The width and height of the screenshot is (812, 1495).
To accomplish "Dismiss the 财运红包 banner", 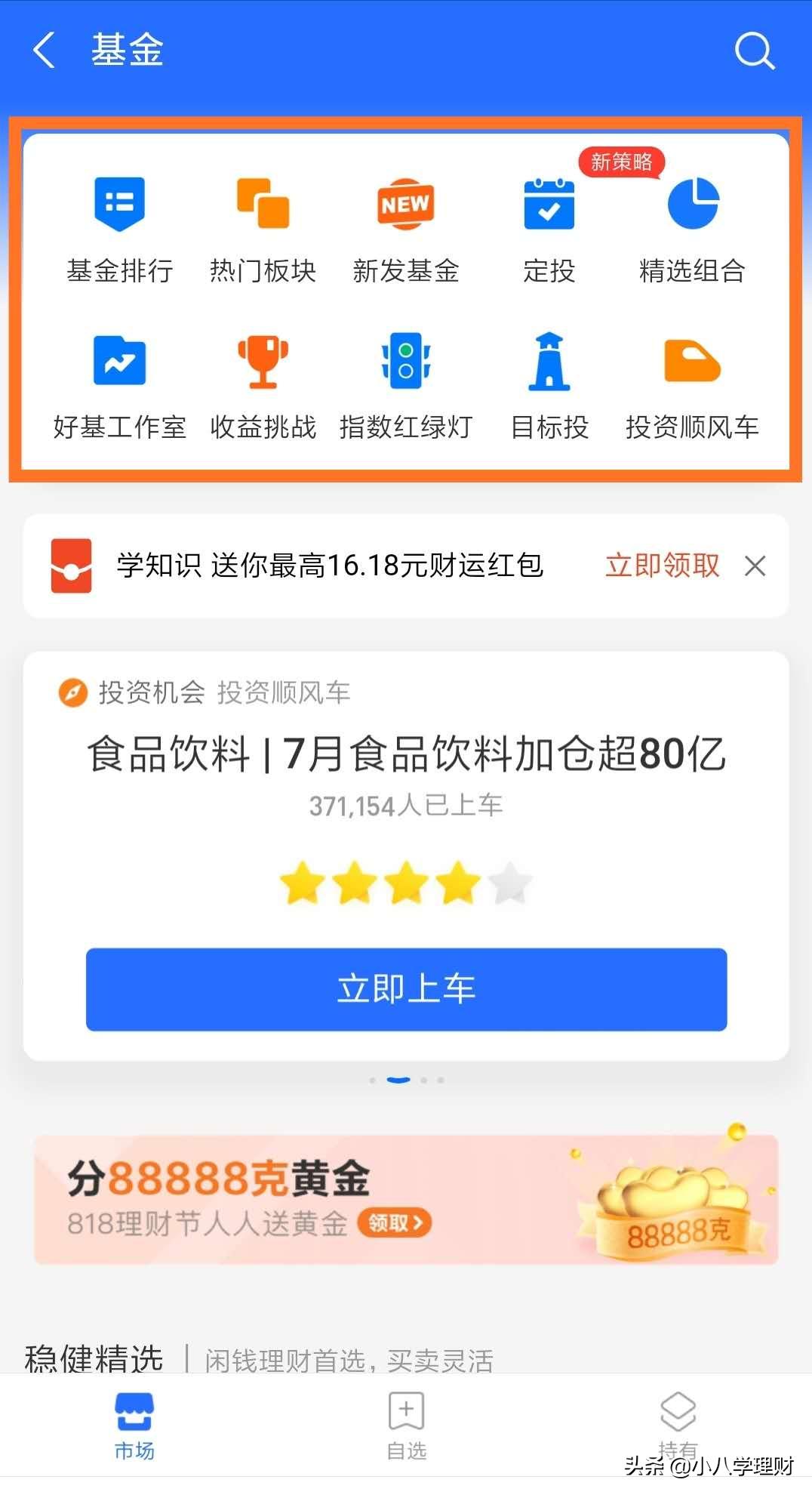I will pos(755,566).
